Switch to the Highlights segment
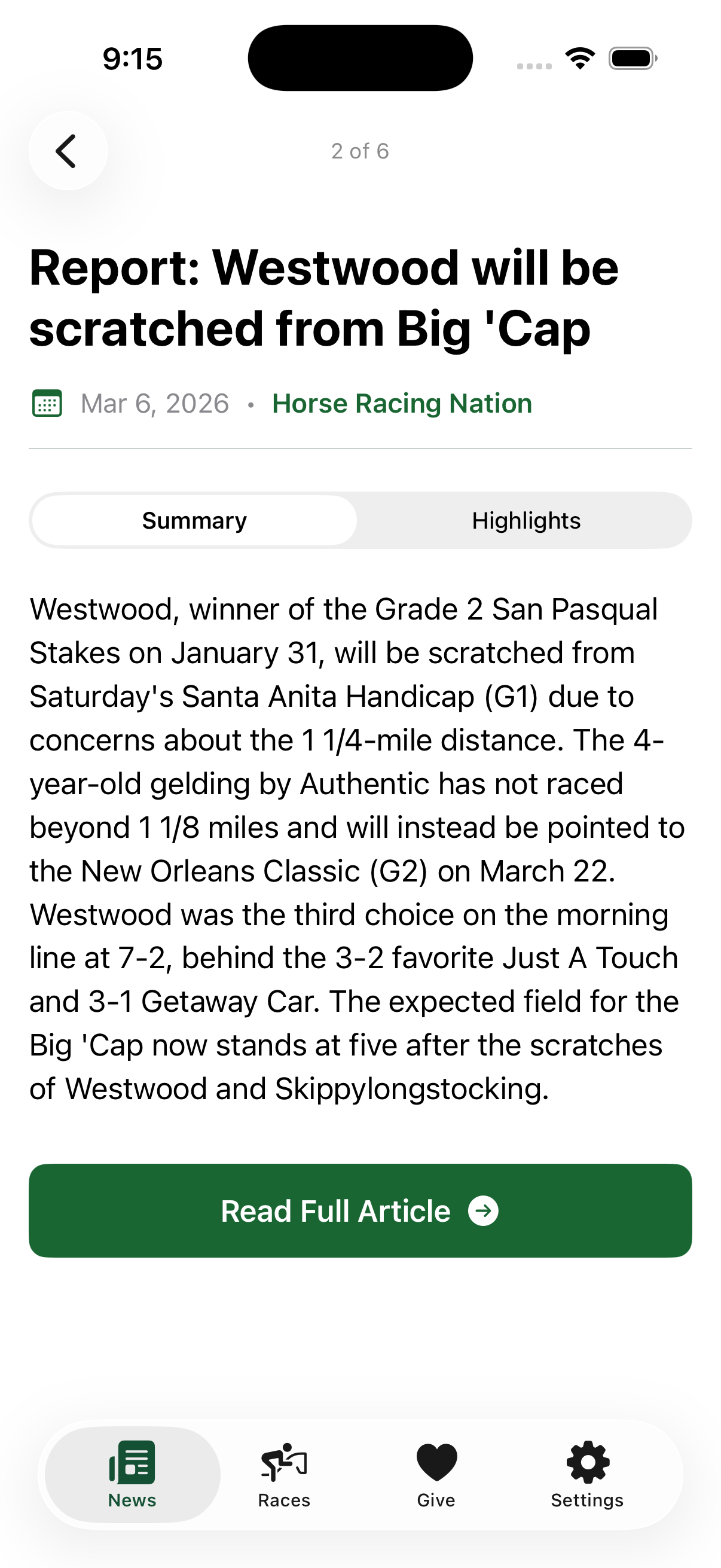The image size is (721, 1568). pyautogui.click(x=526, y=521)
